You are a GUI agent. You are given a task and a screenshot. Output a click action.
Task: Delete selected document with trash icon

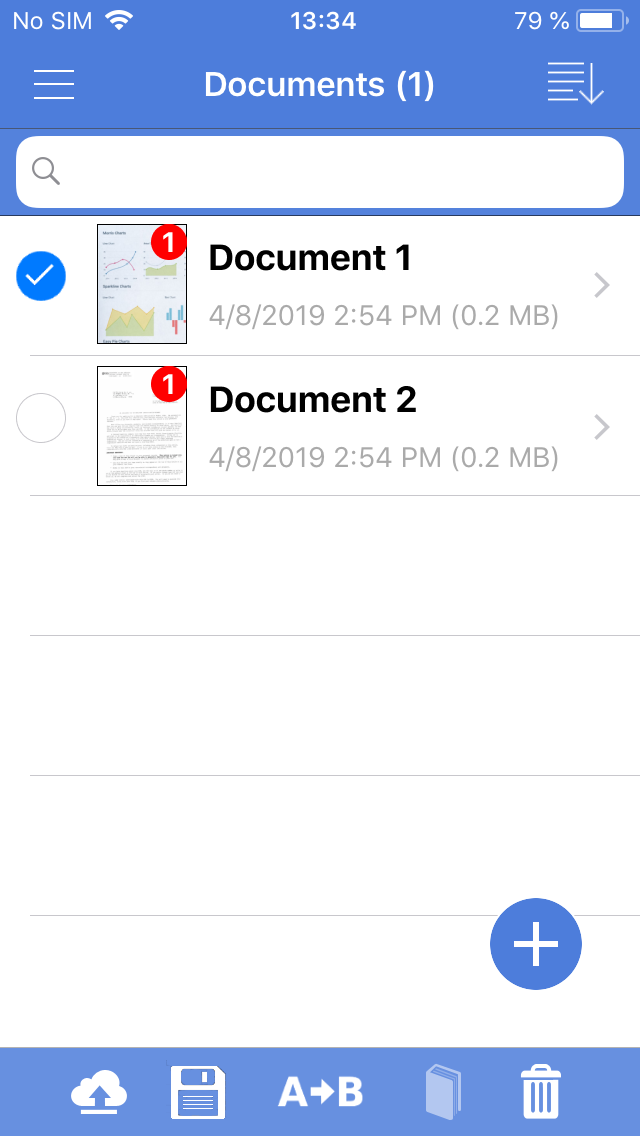(541, 1092)
